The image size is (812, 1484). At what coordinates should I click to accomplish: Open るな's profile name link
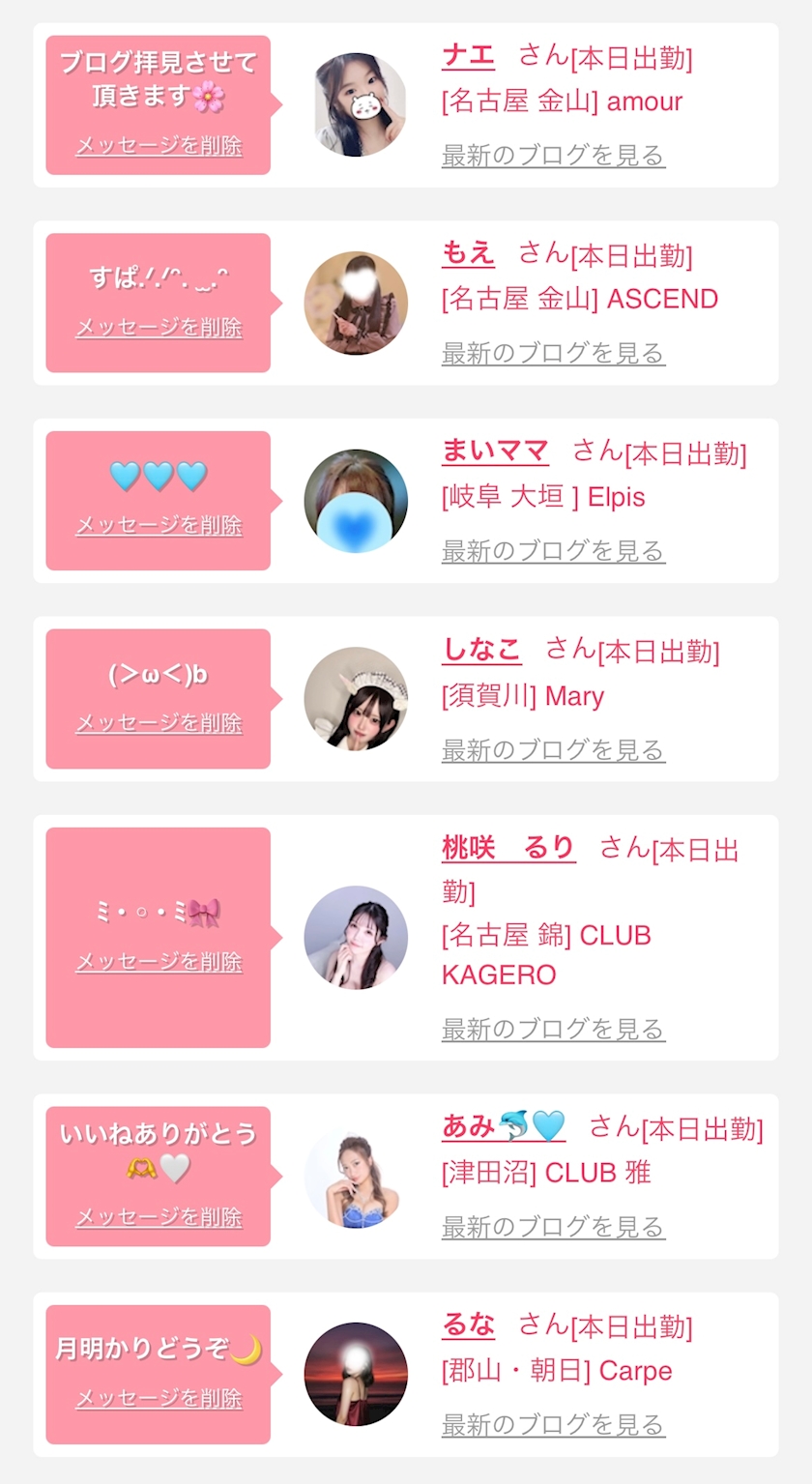[x=468, y=1325]
